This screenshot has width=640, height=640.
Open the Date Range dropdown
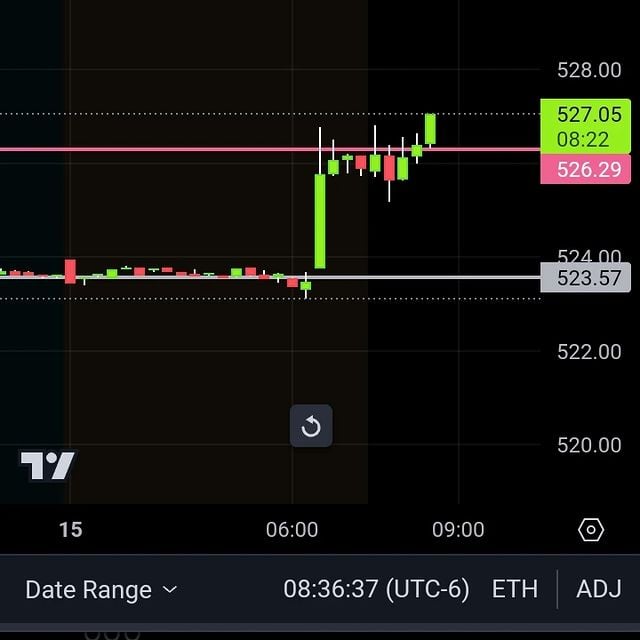101,589
